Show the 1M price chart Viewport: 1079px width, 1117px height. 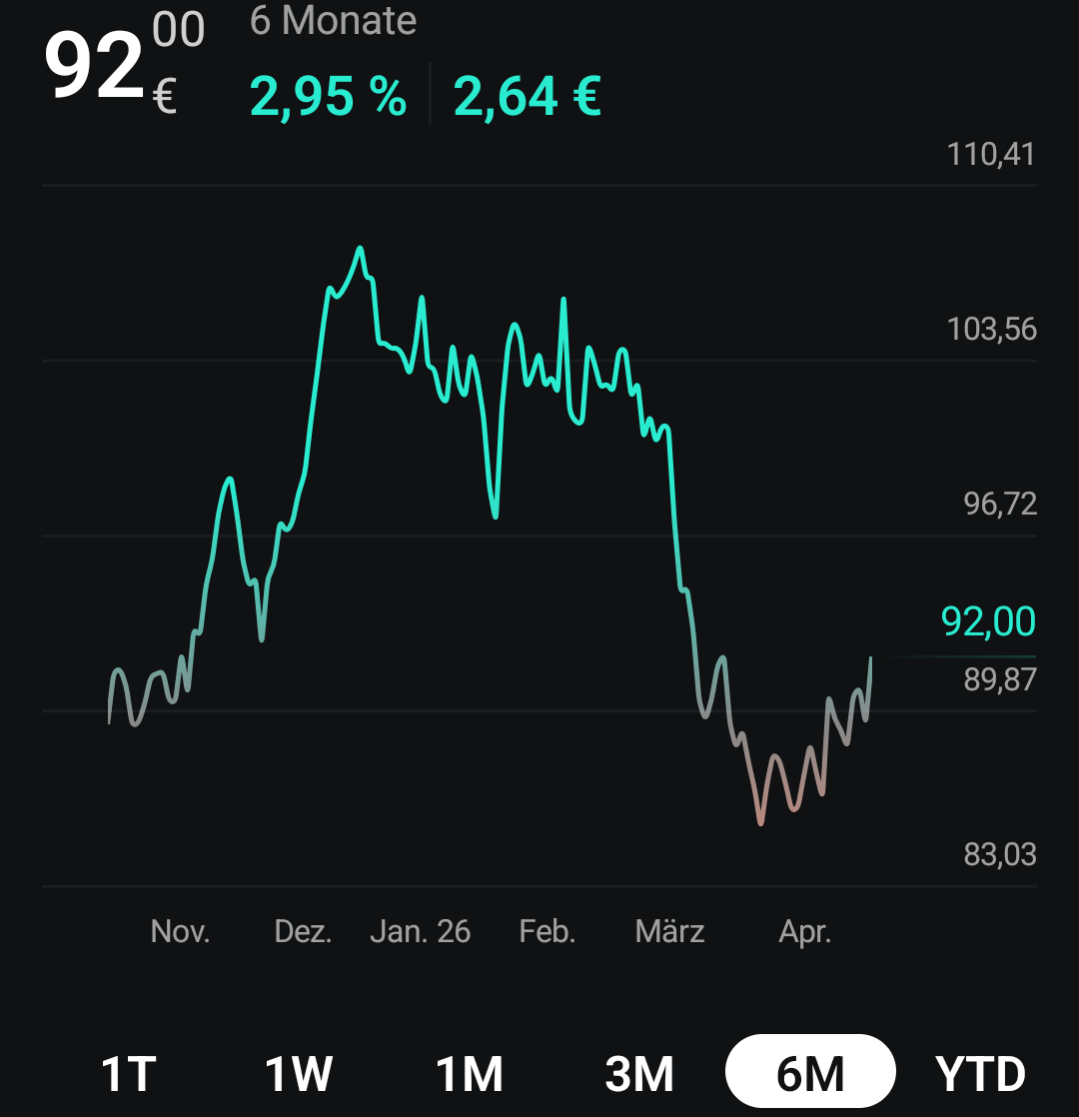pos(469,1074)
